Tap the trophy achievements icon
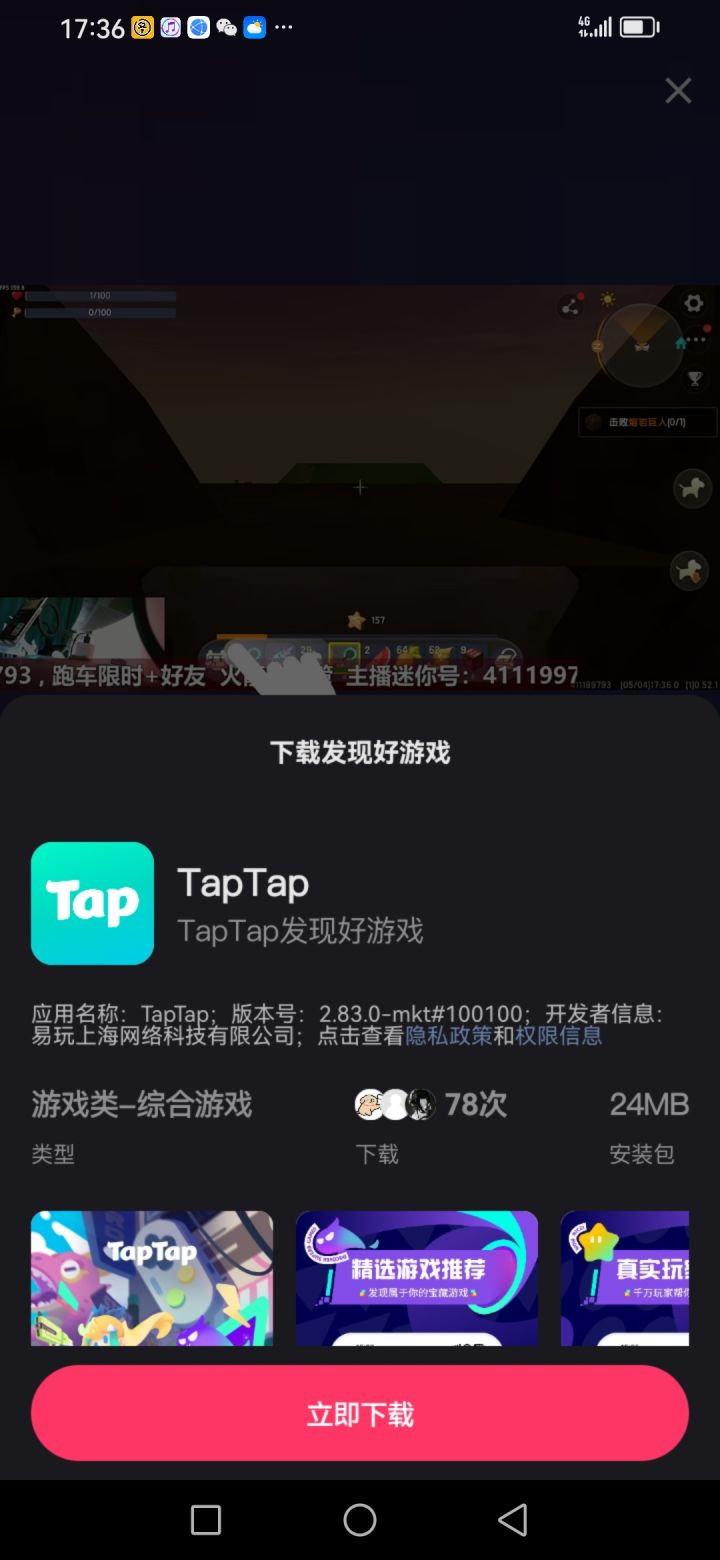The image size is (720, 1560). click(x=693, y=379)
